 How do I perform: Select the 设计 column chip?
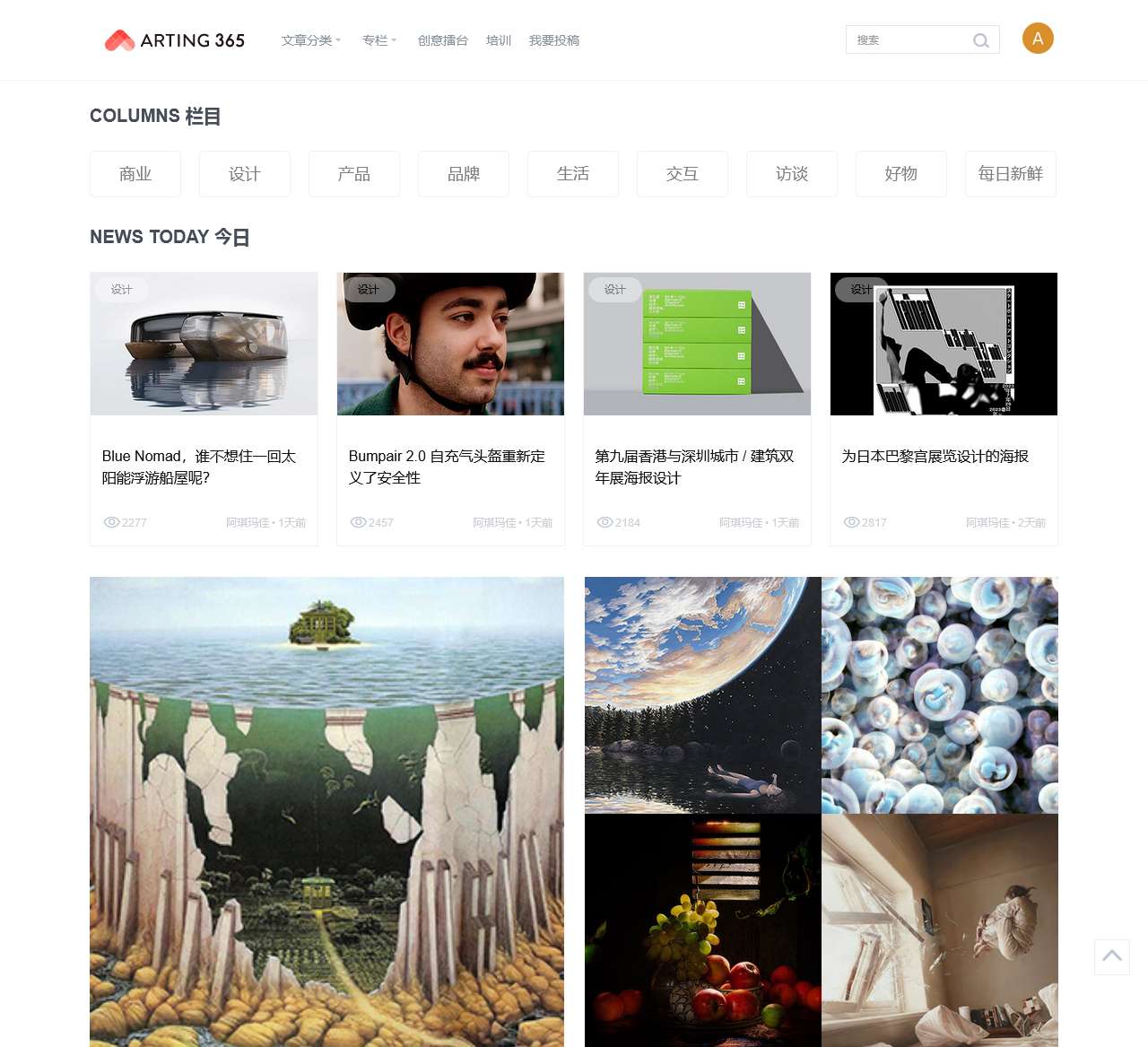245,174
